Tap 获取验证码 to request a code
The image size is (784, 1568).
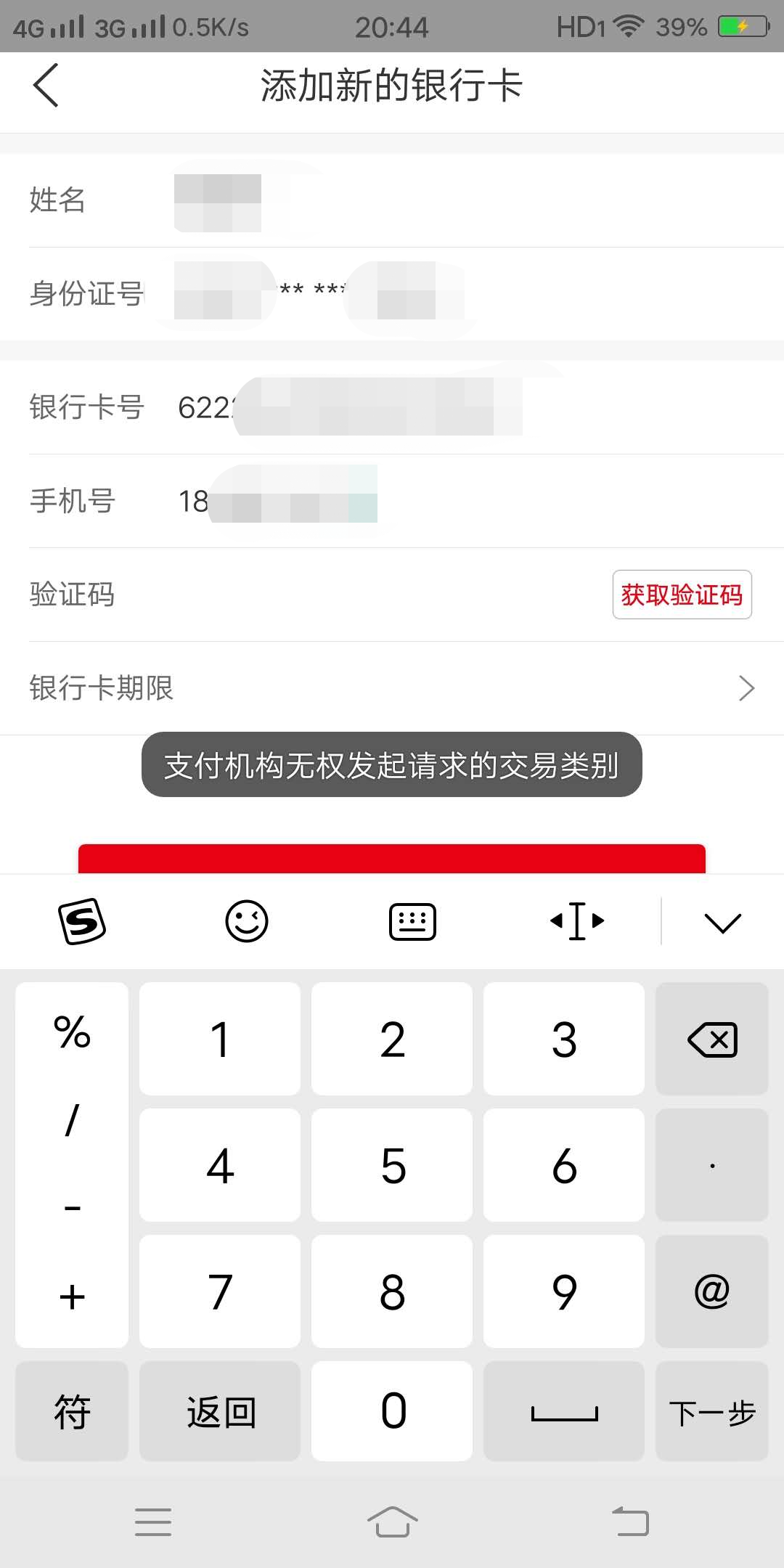(681, 595)
